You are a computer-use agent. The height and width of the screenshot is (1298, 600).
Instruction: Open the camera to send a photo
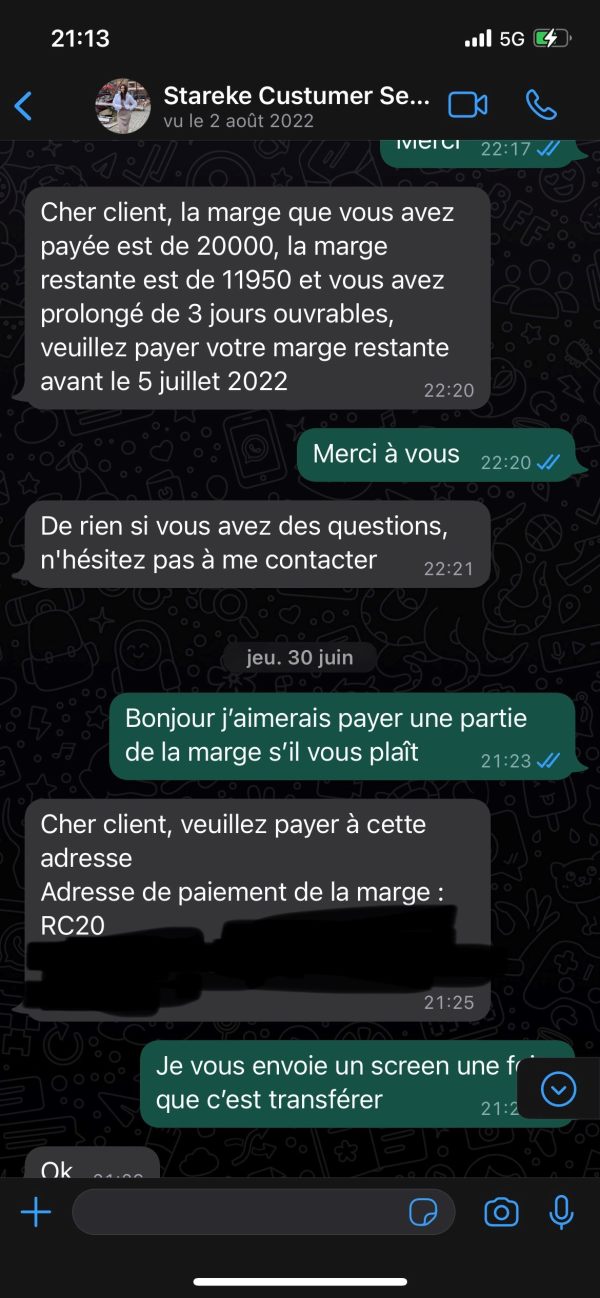coord(501,1213)
